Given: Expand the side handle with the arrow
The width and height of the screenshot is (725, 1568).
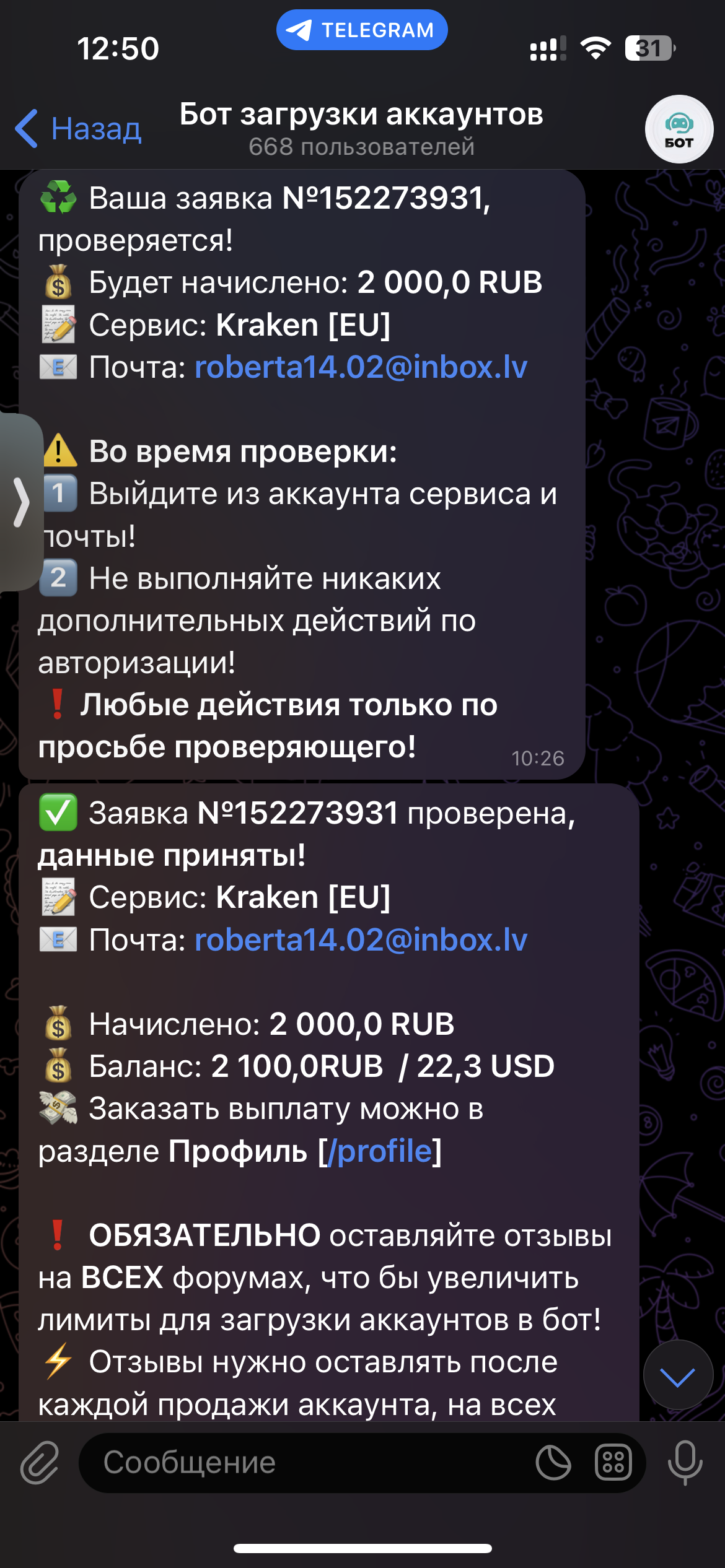Looking at the screenshot, I should click(21, 502).
